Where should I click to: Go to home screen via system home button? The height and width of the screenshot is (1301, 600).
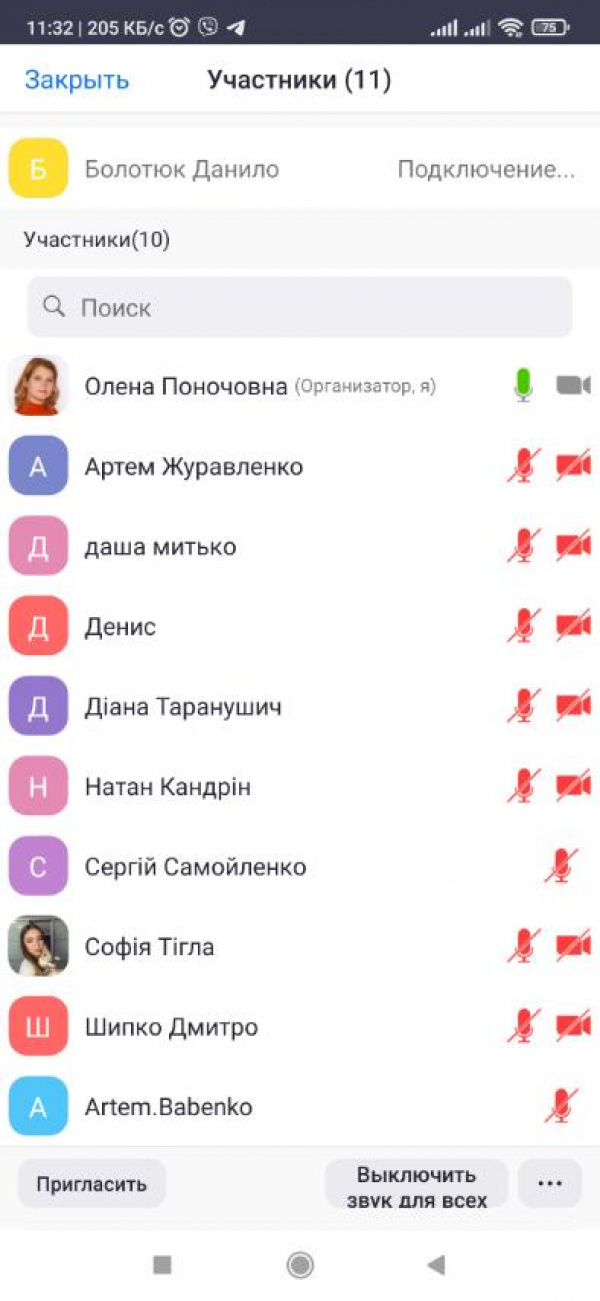pyautogui.click(x=300, y=1265)
